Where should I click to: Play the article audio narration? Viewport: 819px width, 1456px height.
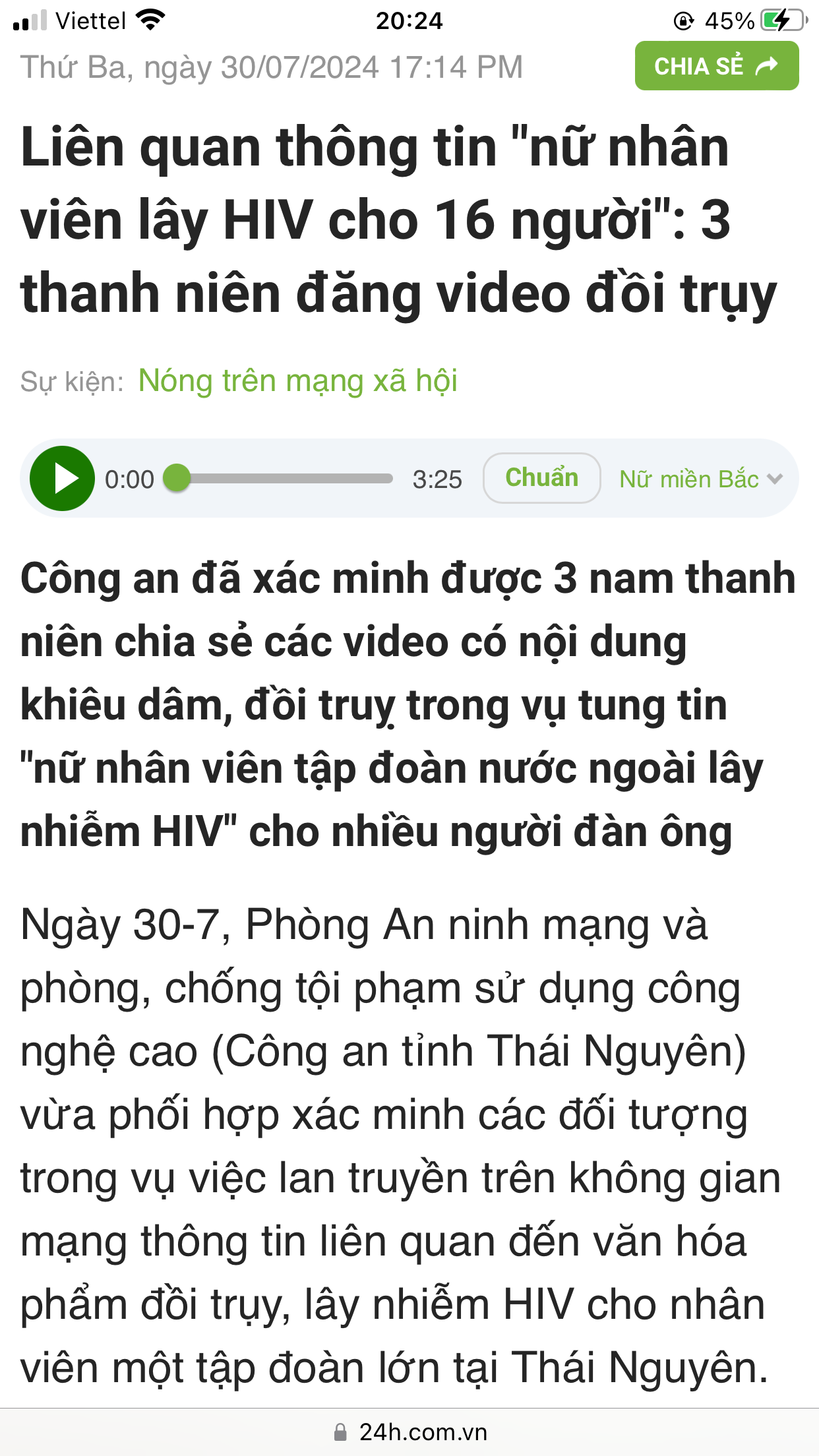point(62,478)
